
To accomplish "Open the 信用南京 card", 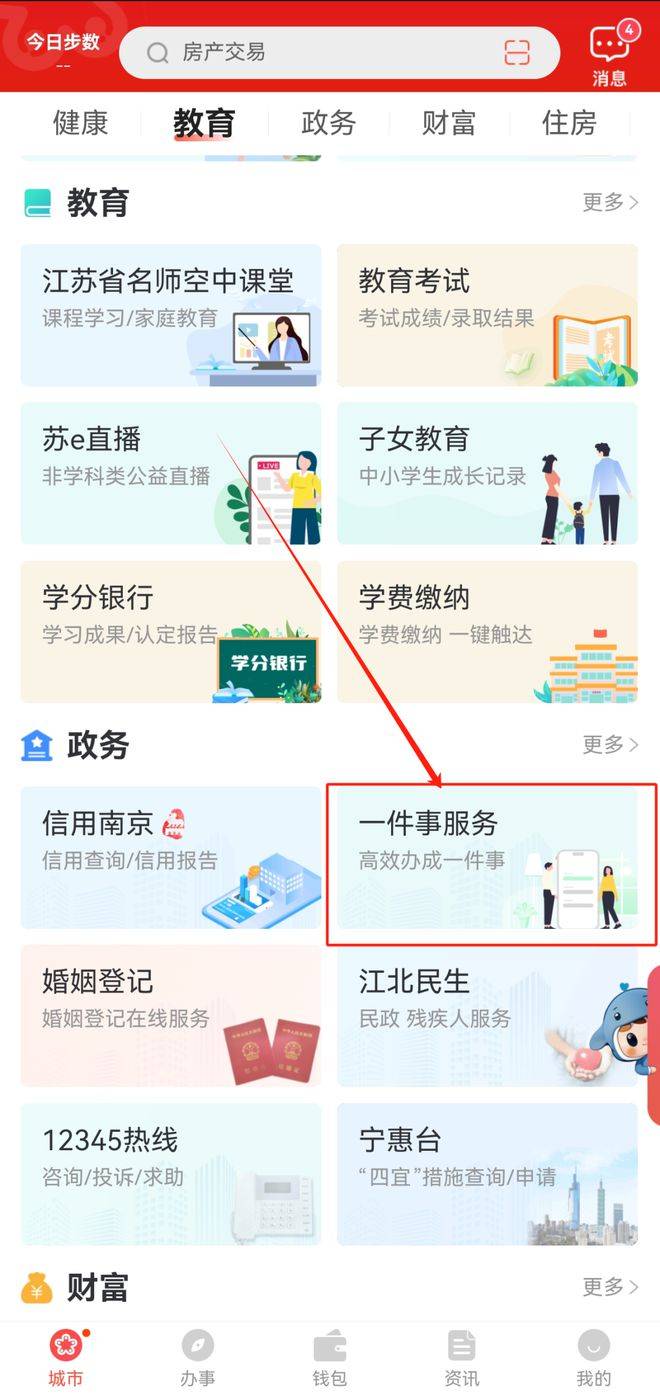I will (171, 857).
